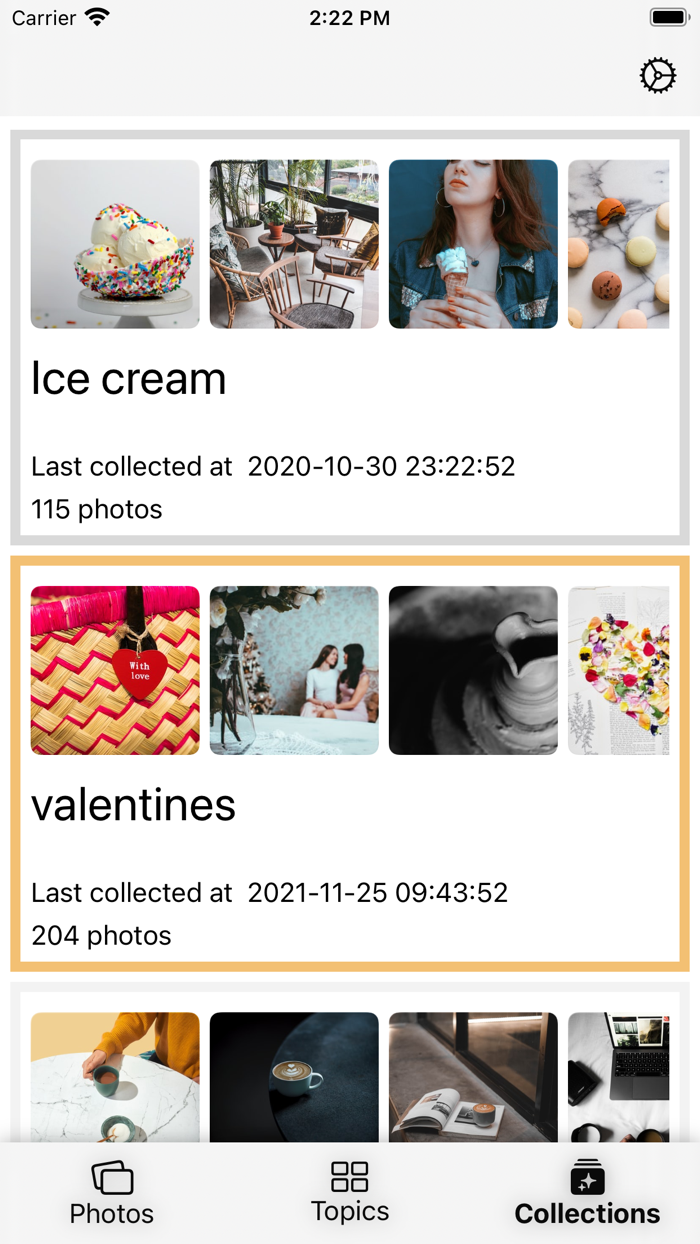The height and width of the screenshot is (1244, 700).
Task: Switch to the Topics tab
Action: coord(350,1192)
